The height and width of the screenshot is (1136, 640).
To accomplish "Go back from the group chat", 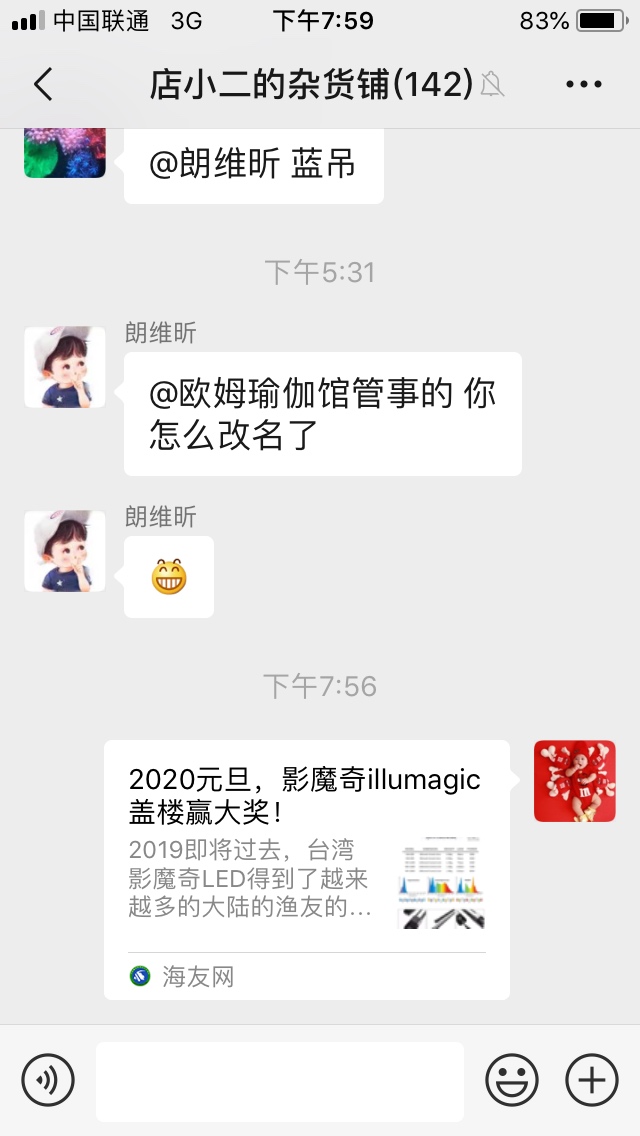I will click(x=43, y=85).
